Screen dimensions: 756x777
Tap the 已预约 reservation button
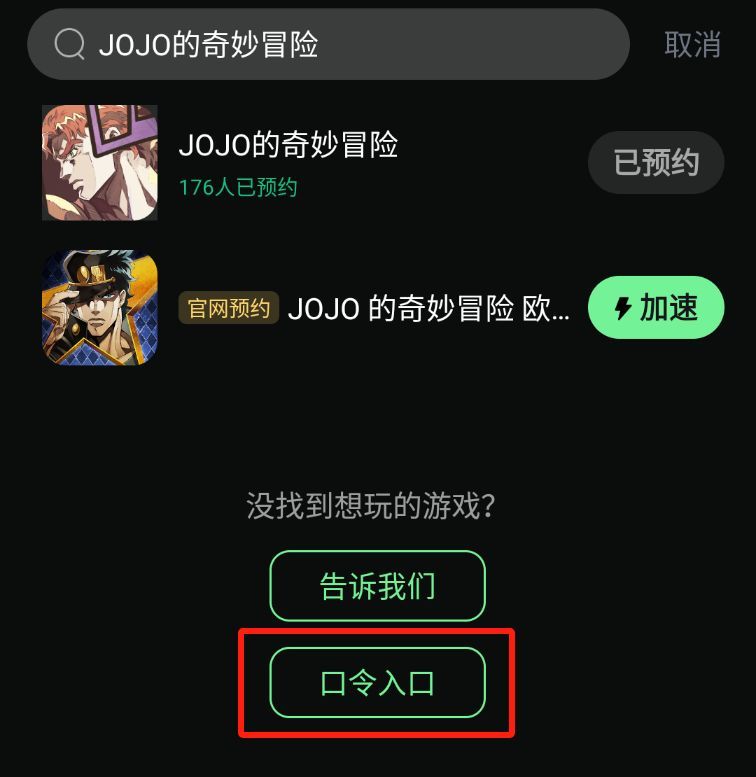coord(656,162)
